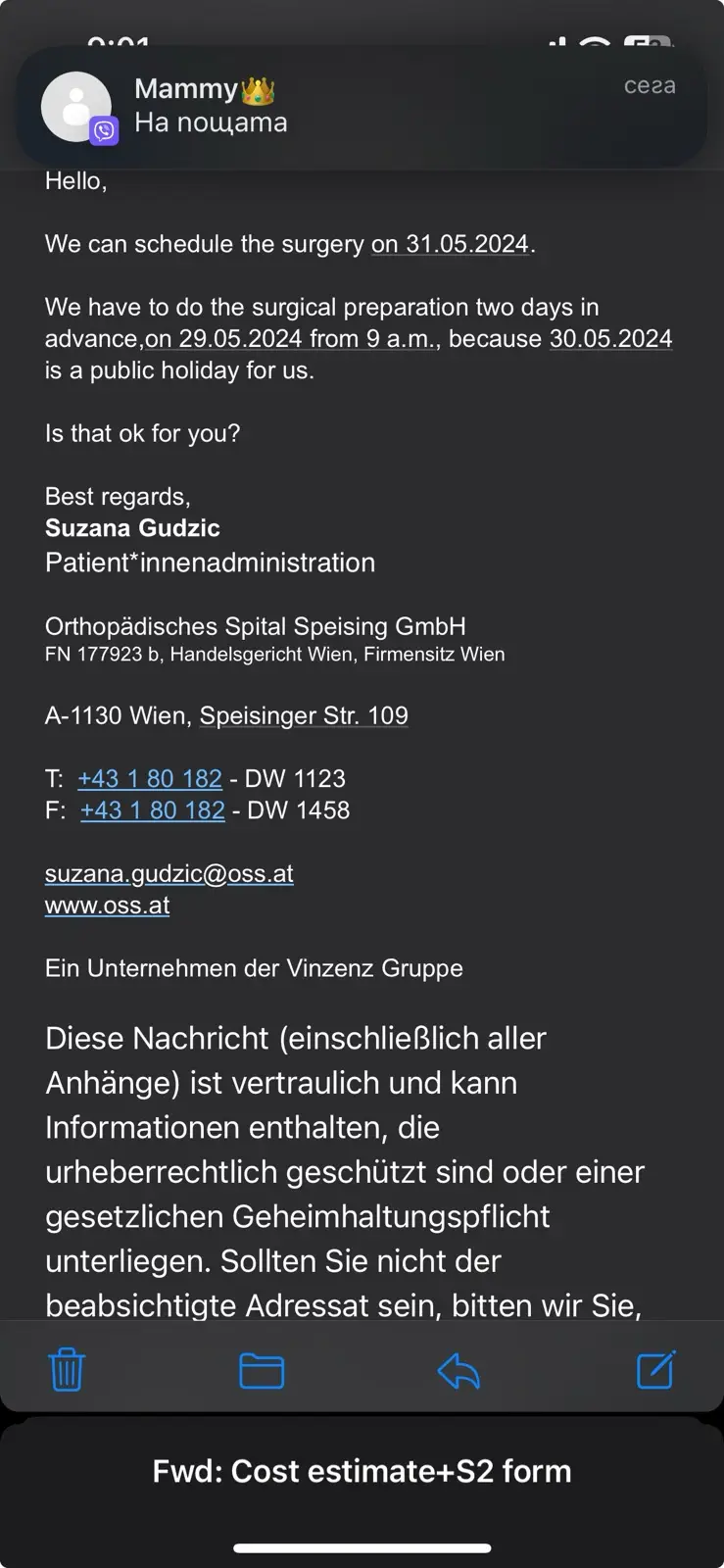Move the email using the folder icon
Screen dimensions: 724x1568
click(262, 1370)
